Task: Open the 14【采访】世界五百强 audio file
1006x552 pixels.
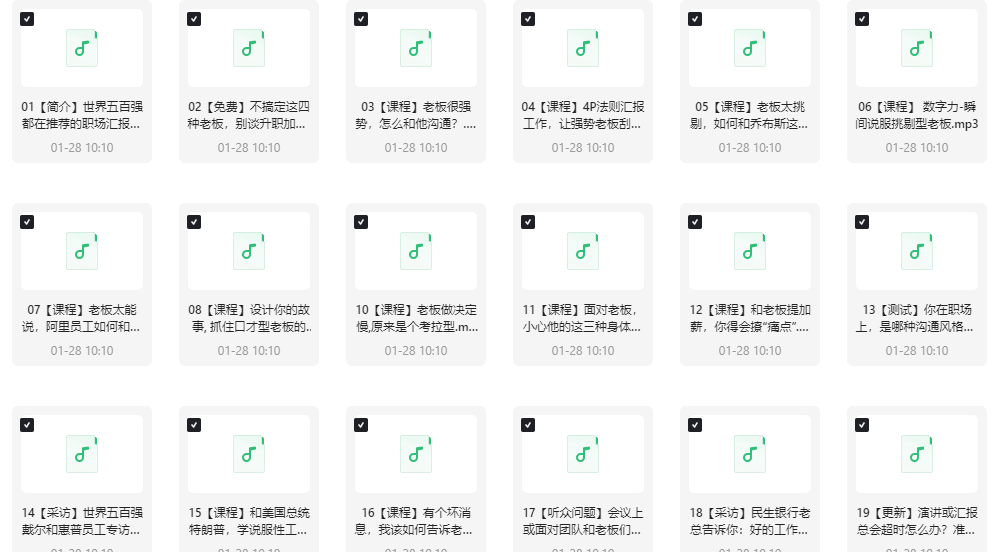Action: (82, 454)
